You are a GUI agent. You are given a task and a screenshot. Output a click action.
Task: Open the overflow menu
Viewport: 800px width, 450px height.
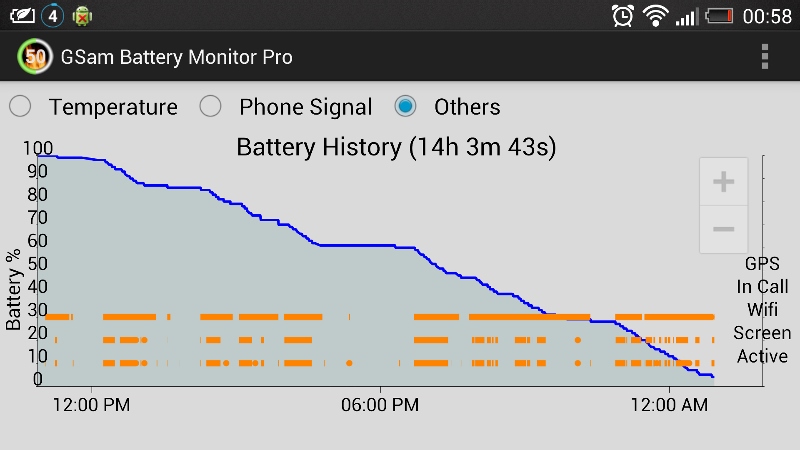pyautogui.click(x=765, y=56)
